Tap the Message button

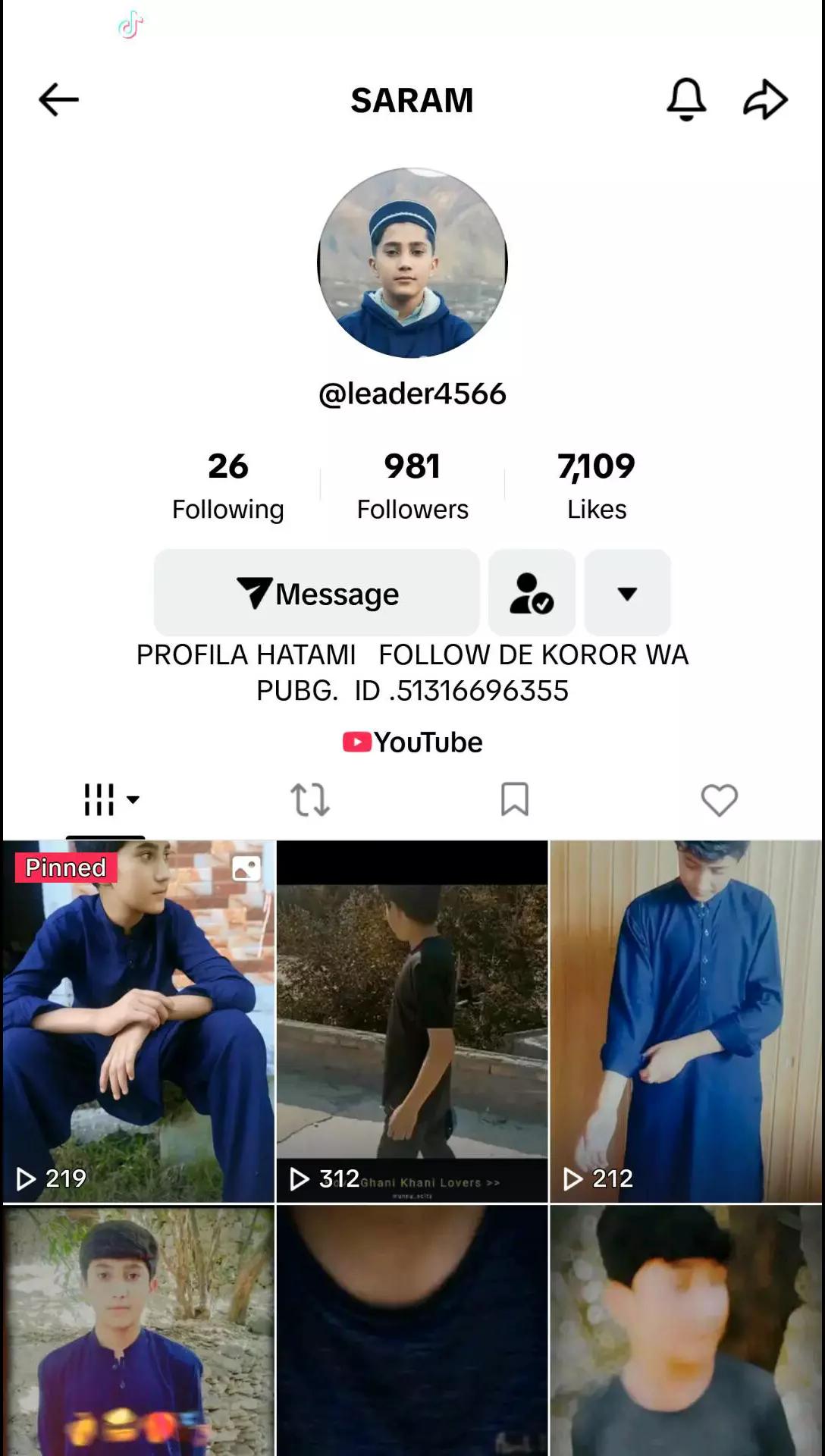(x=317, y=593)
